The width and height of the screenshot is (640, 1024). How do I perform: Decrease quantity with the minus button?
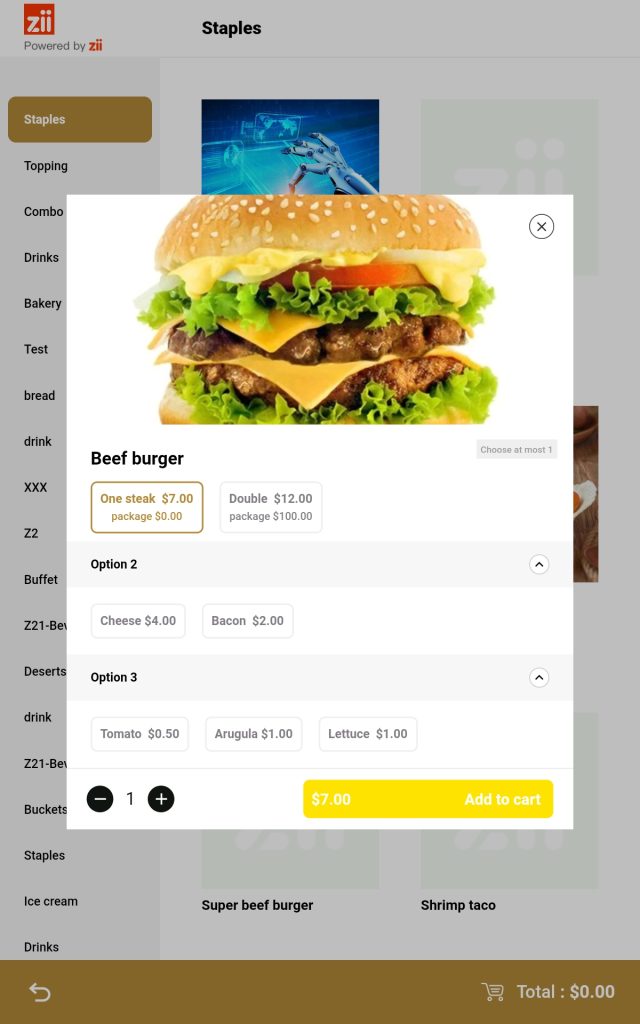[100, 799]
